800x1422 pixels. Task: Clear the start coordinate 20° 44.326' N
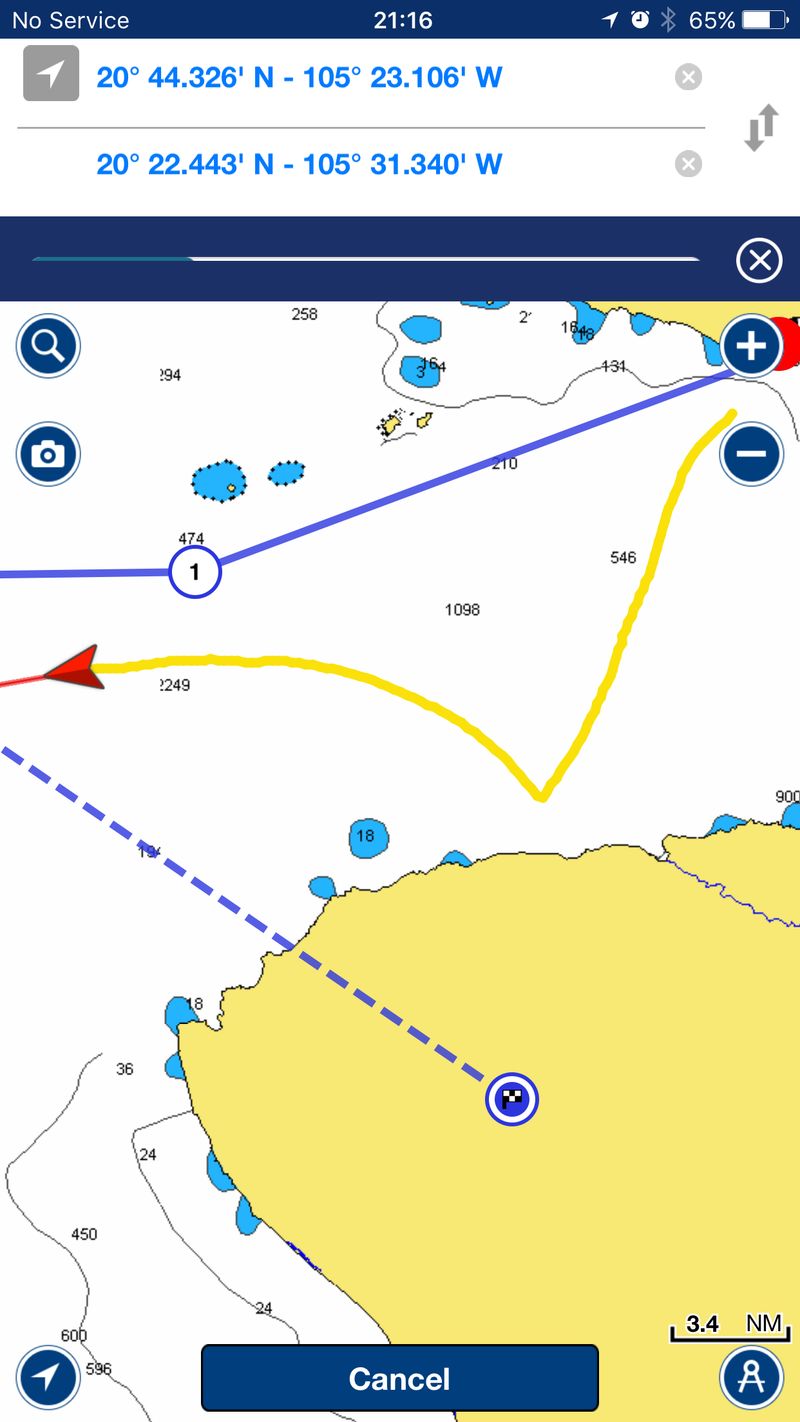[x=688, y=77]
